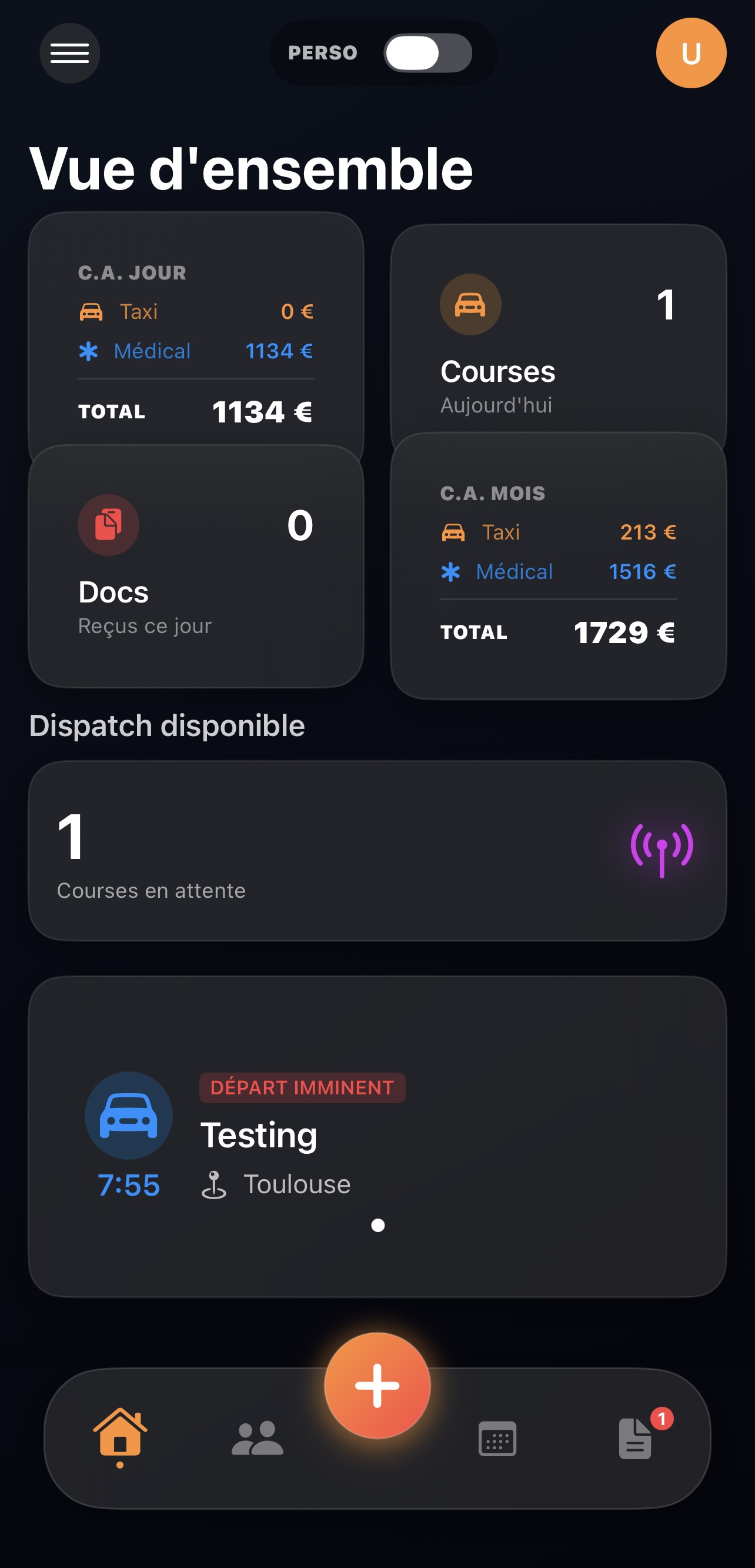Switch to the people tab in the bottom navigation
Screen dimensions: 755x1568
coord(258,1440)
